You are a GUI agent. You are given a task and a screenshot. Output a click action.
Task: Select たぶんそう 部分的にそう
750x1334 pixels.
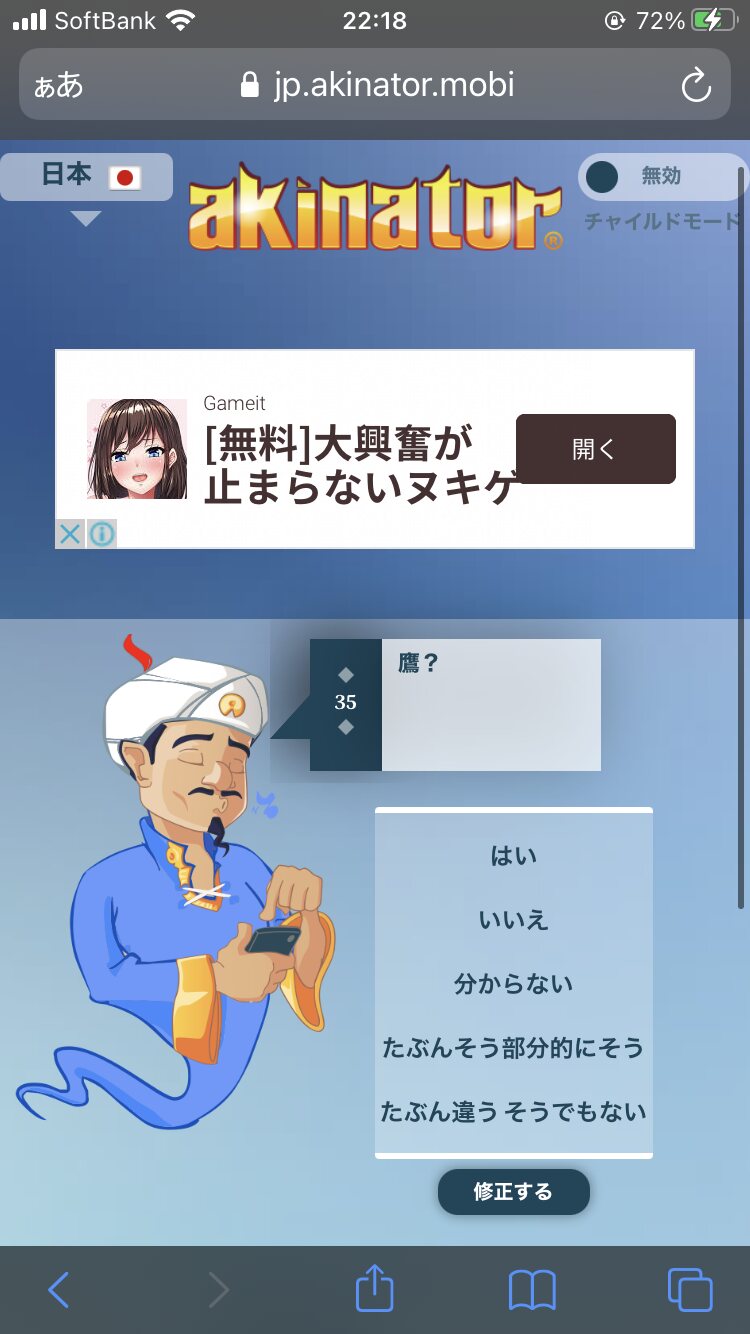point(513,1048)
